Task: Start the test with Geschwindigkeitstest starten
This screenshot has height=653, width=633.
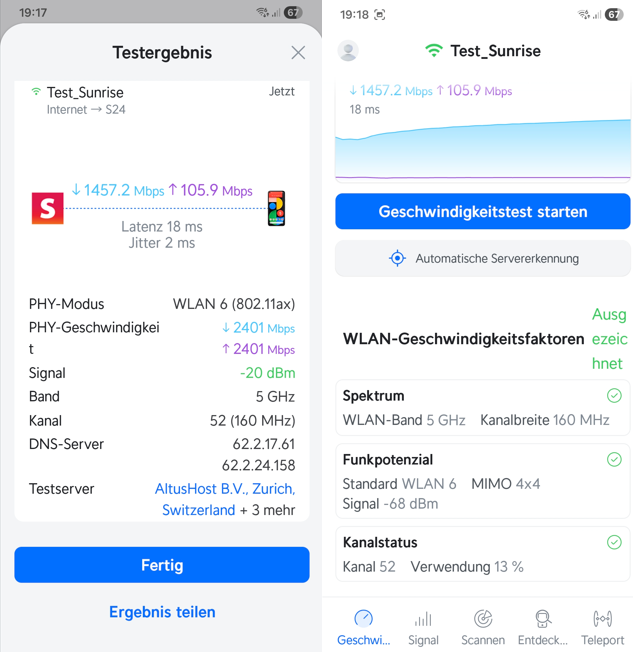Action: (x=483, y=212)
